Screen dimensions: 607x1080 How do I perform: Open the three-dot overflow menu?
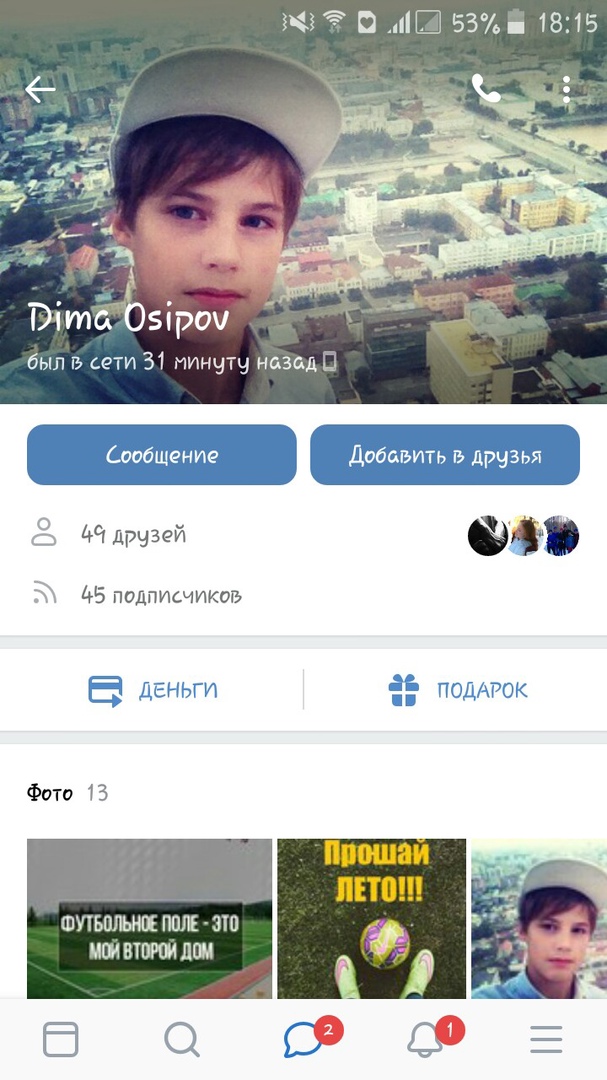566,90
